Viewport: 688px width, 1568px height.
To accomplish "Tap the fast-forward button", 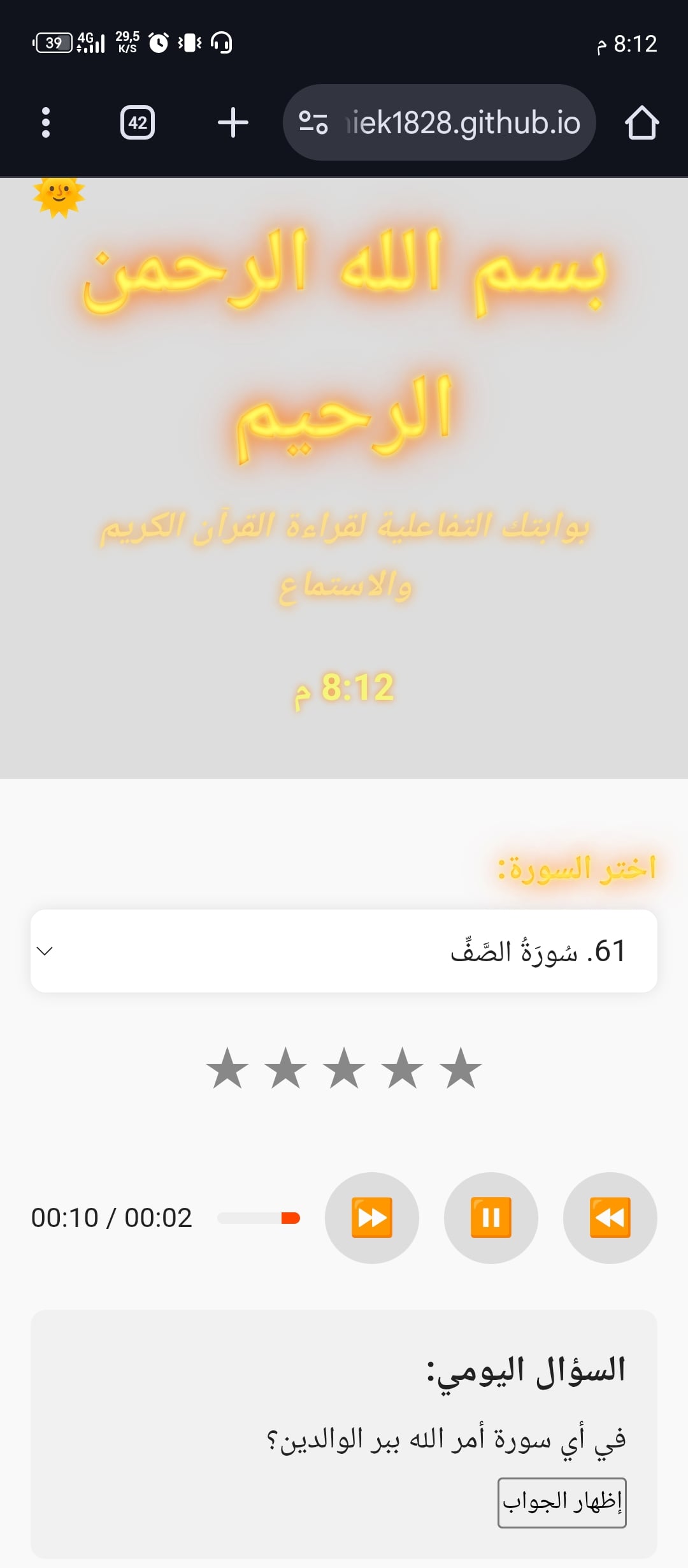I will pyautogui.click(x=372, y=1217).
